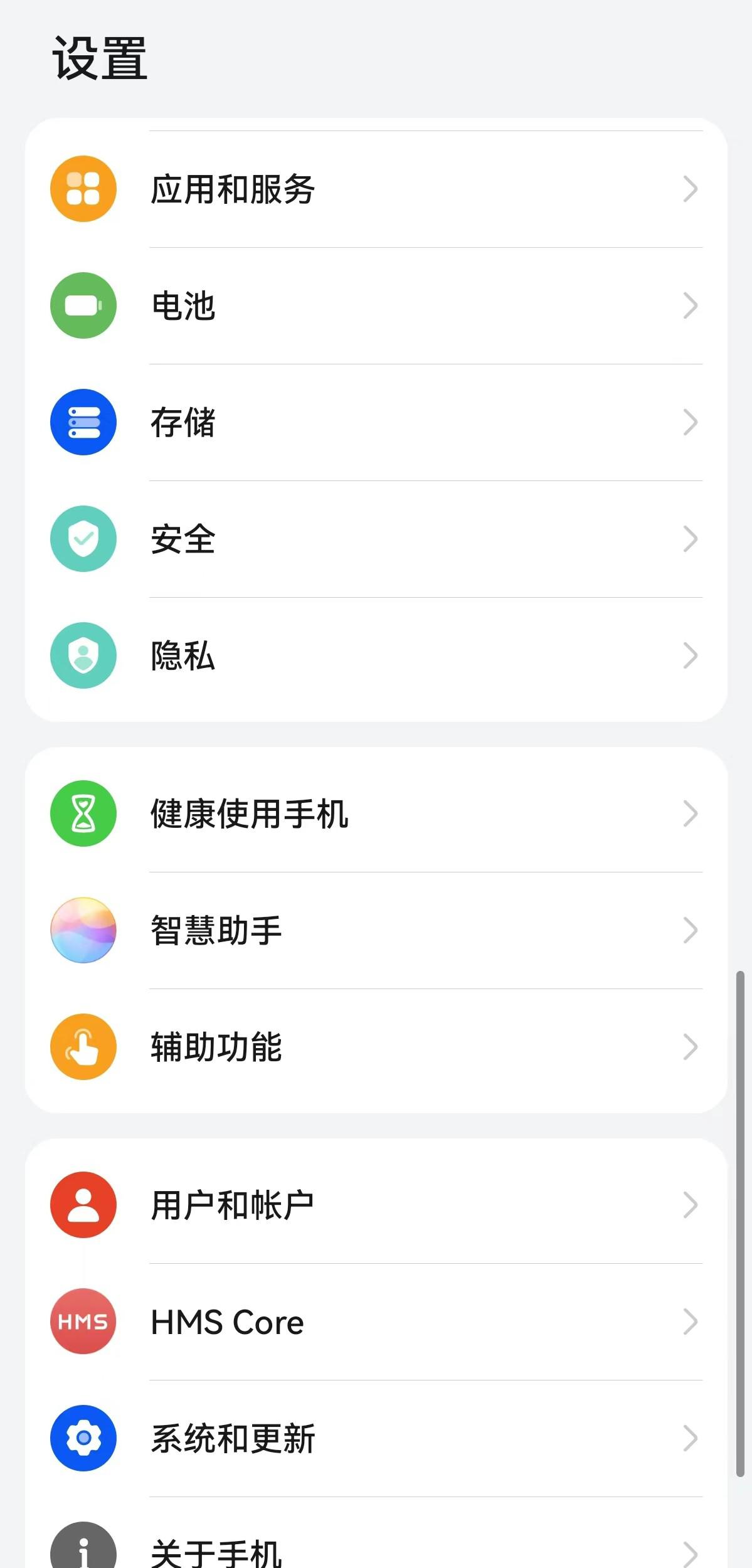This screenshot has width=752, height=1568.
Task: Select the HMS Core row
Action: click(376, 1322)
